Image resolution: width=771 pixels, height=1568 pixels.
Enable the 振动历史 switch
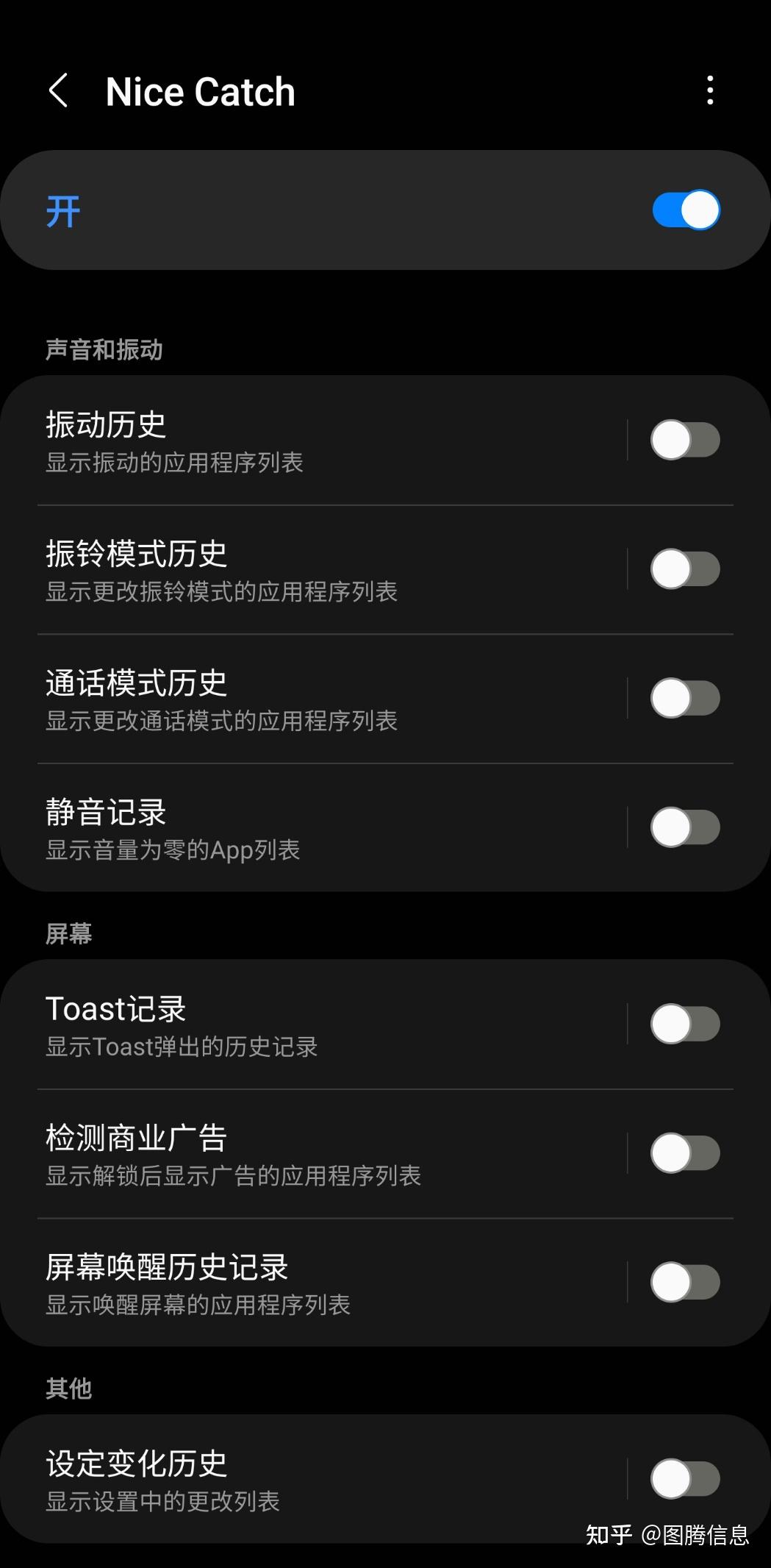[685, 440]
